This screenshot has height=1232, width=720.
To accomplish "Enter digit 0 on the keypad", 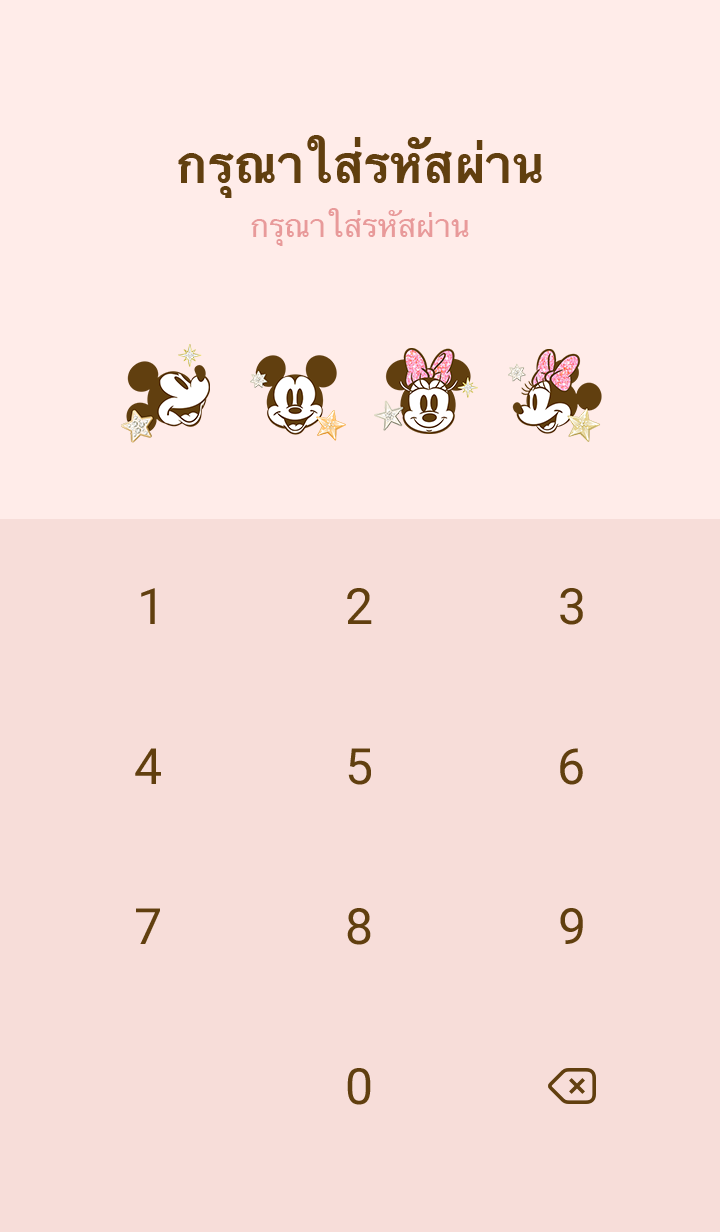I will click(359, 1088).
